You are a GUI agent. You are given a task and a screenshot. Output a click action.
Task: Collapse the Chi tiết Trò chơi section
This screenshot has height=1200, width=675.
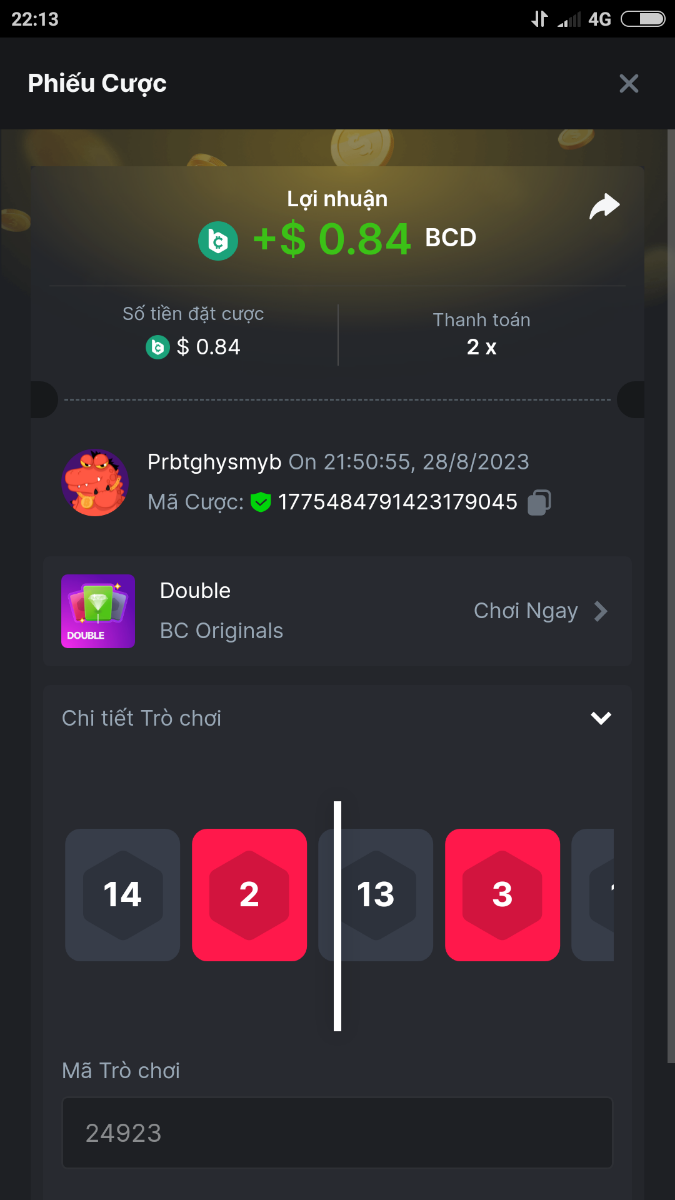click(600, 718)
